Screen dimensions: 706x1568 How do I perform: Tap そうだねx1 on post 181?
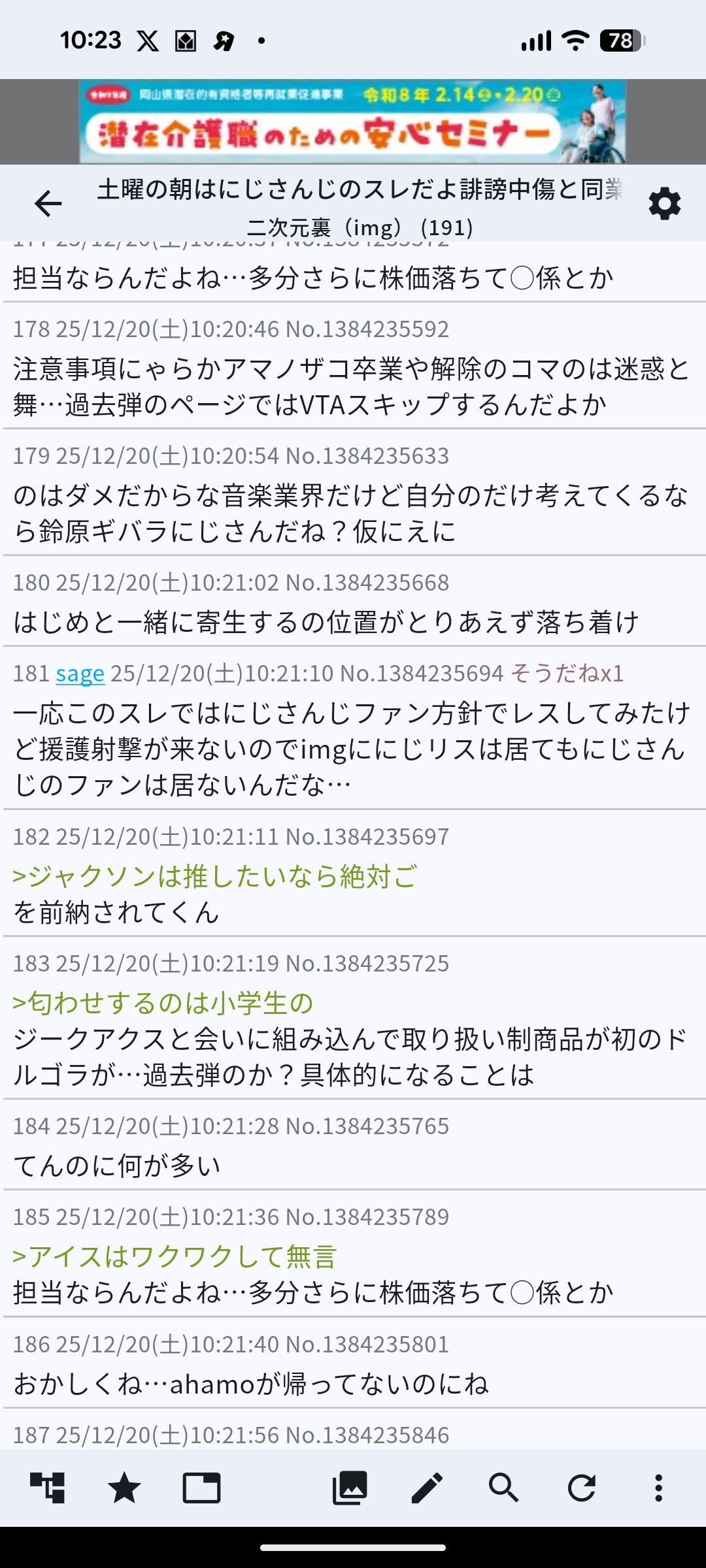(x=567, y=673)
